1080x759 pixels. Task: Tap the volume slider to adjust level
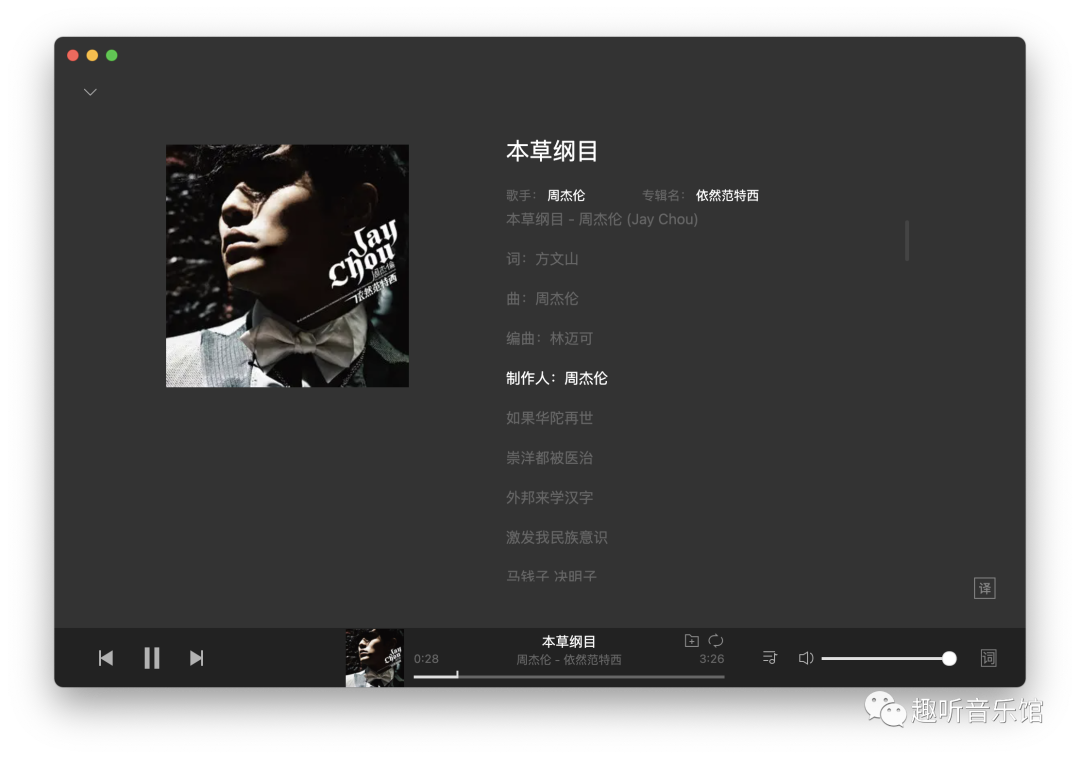[x=885, y=658]
